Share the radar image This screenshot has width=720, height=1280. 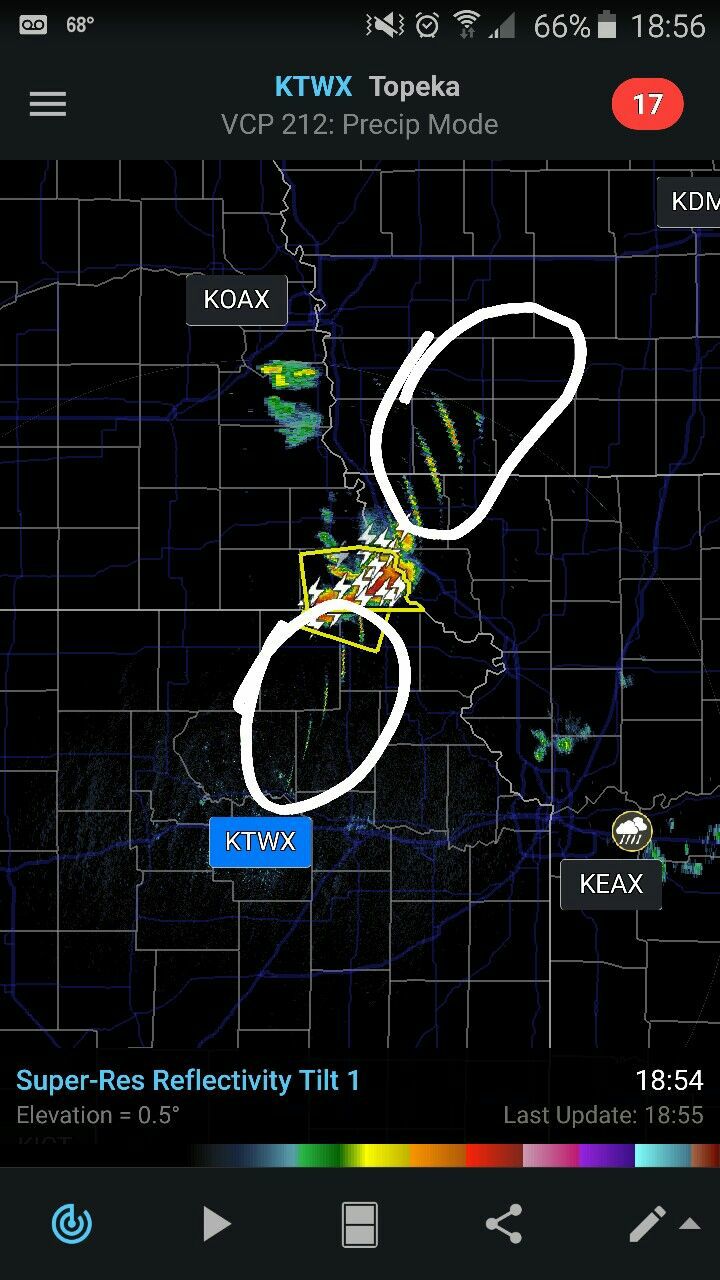[504, 1223]
